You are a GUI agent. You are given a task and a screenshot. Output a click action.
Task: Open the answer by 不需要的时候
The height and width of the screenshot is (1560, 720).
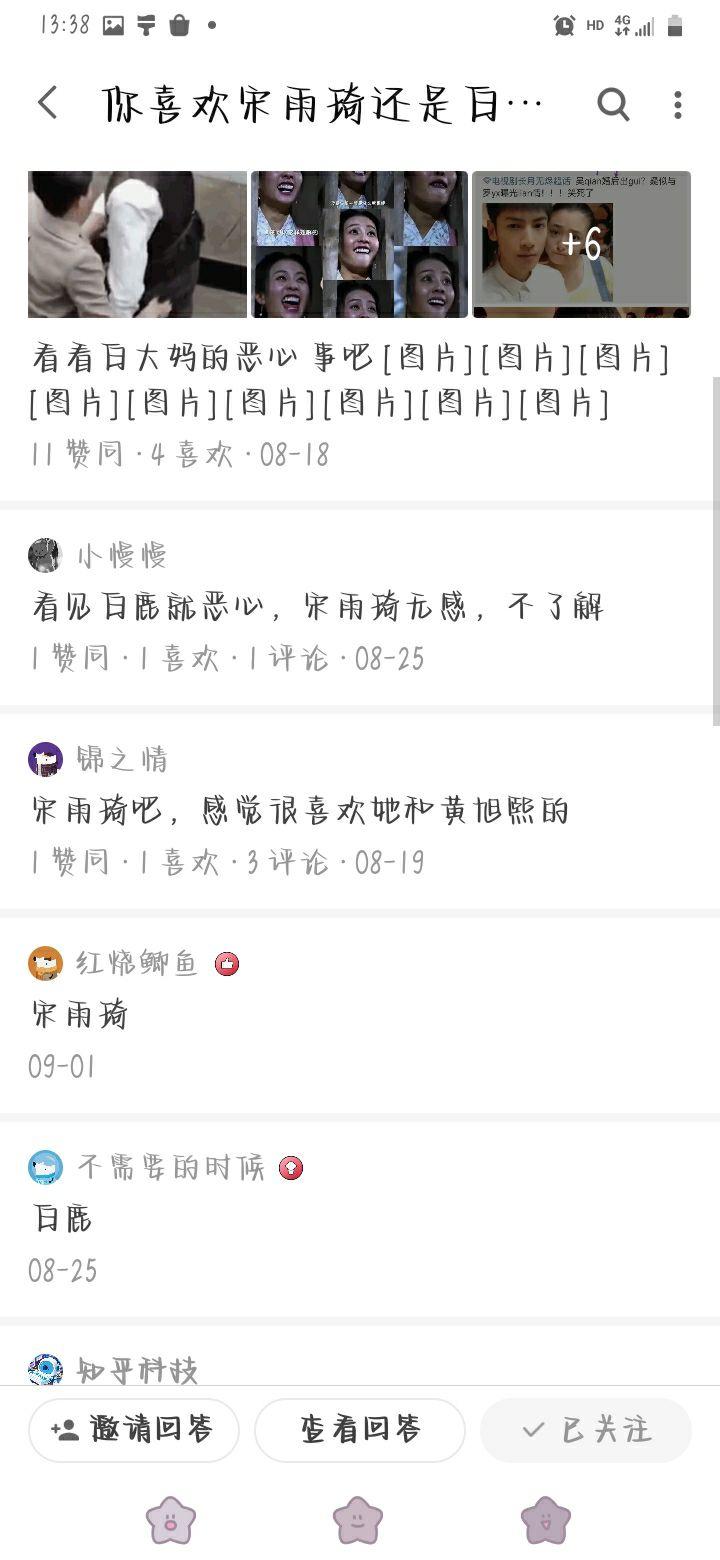[62, 1219]
